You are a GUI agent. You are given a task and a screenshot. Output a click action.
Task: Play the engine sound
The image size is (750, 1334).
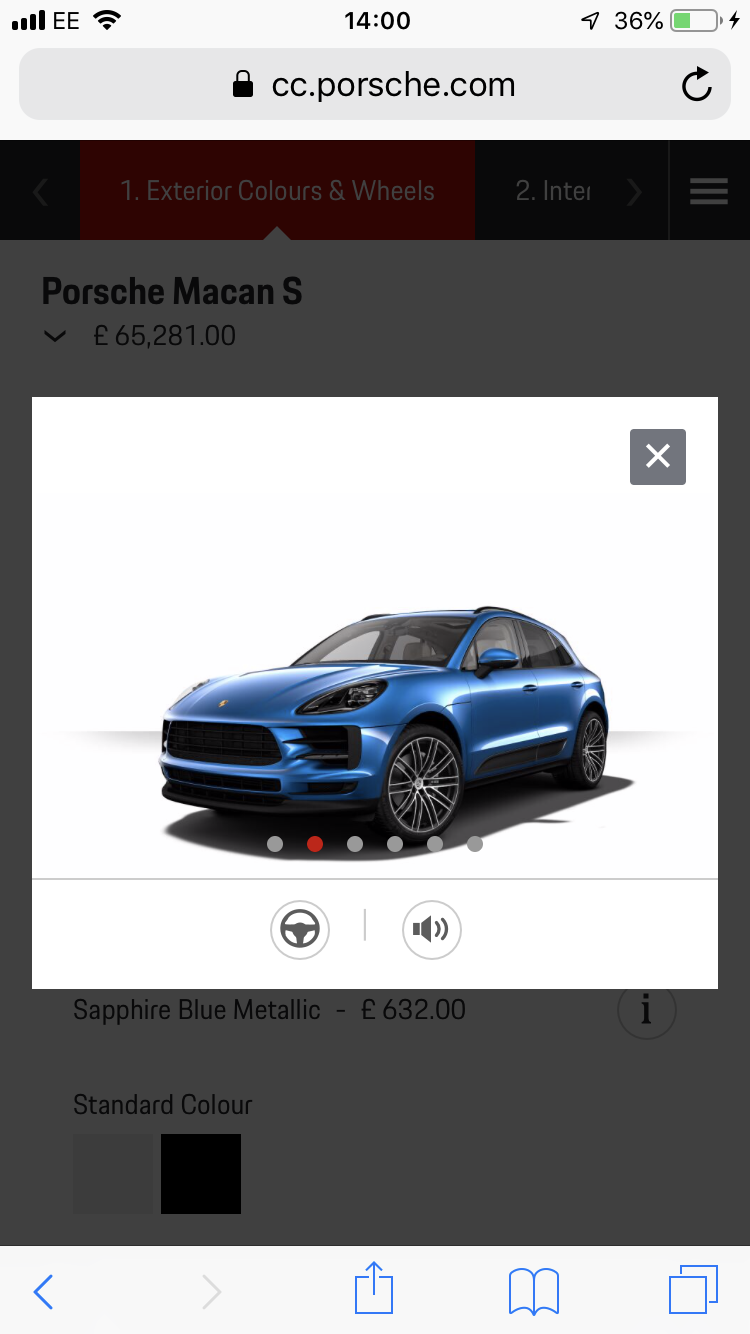tap(432, 930)
